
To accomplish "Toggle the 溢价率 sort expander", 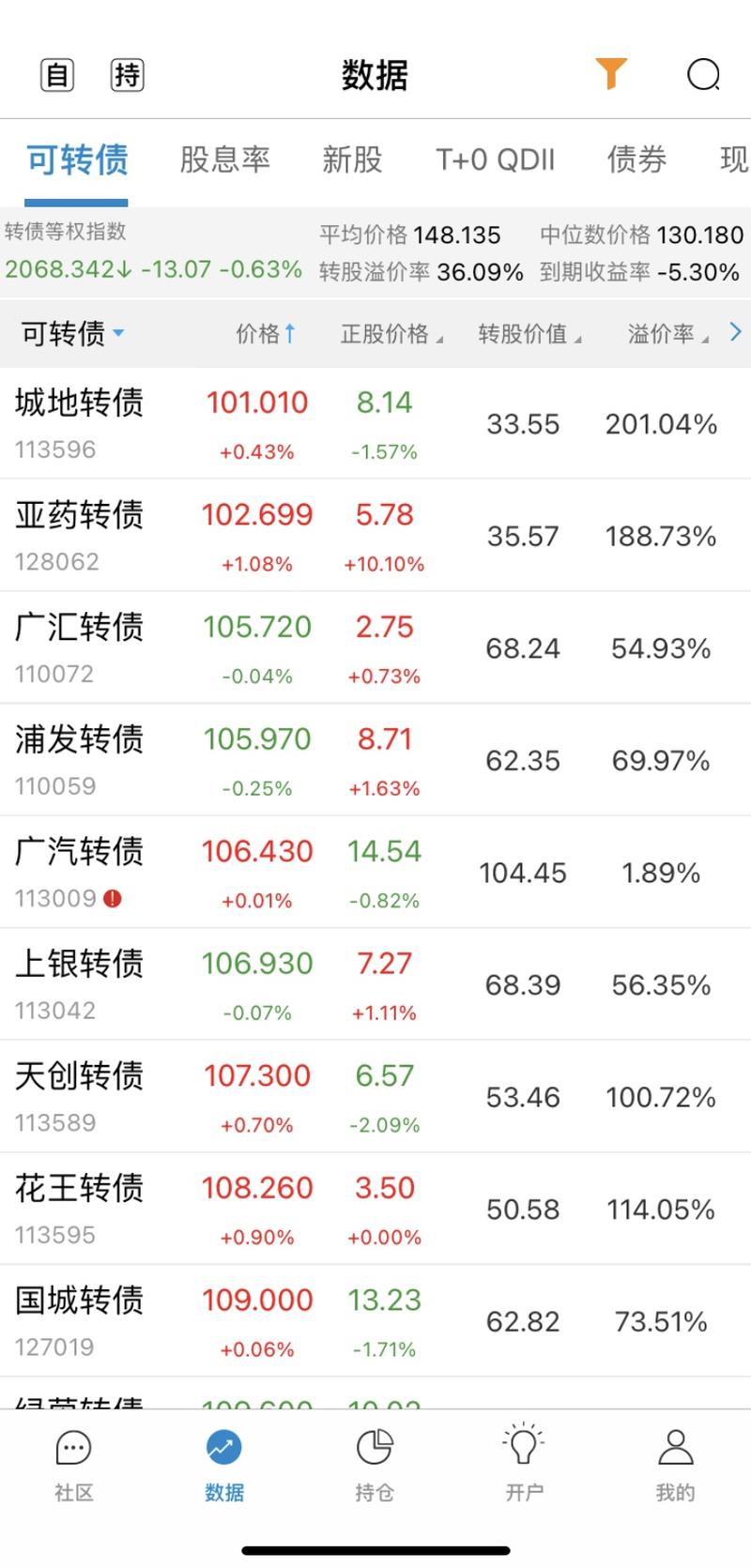I will pyautogui.click(x=666, y=334).
